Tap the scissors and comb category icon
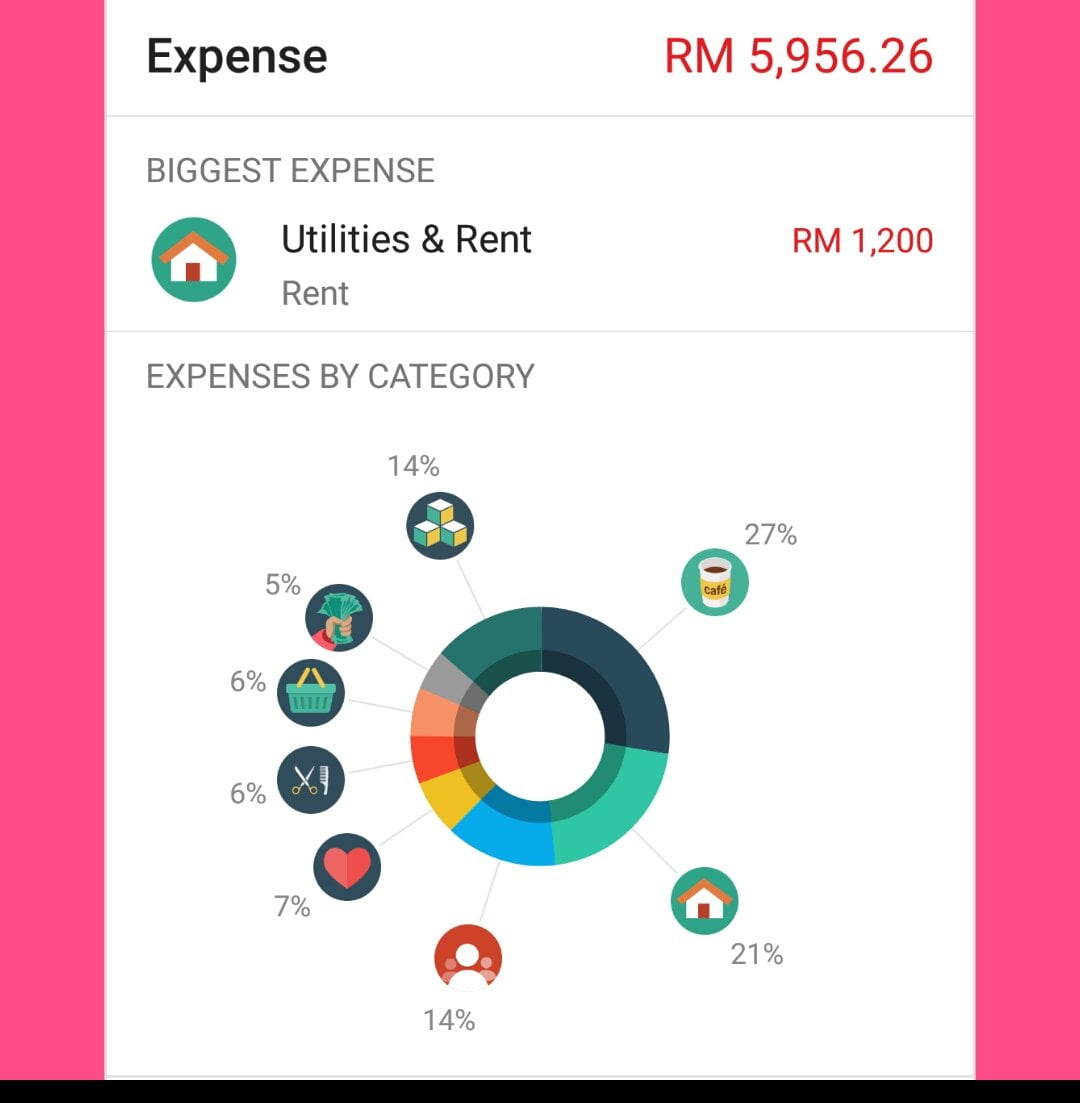 [310, 779]
